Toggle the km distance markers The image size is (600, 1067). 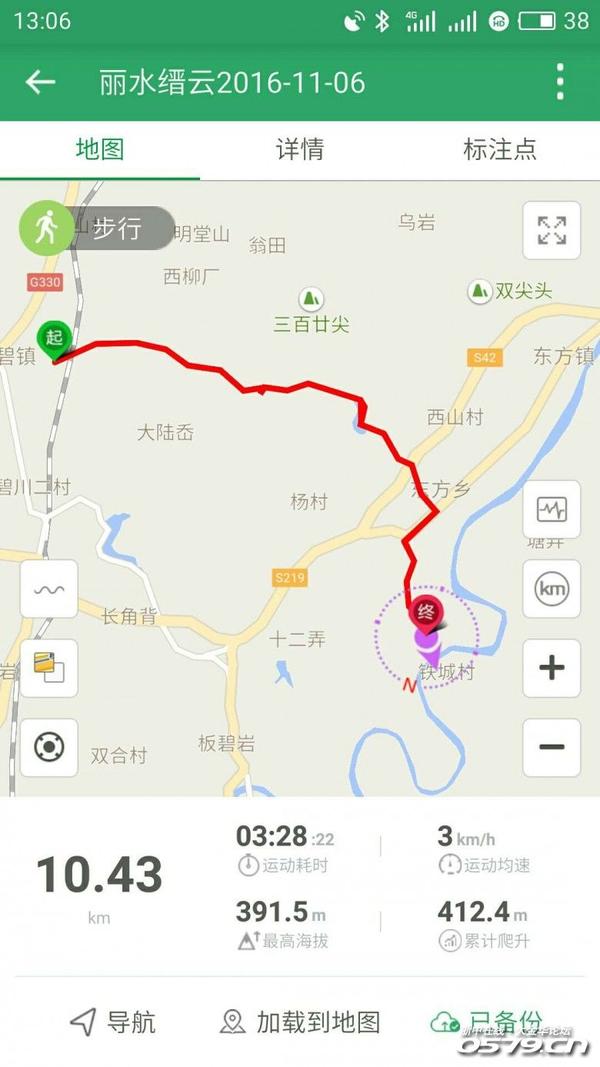[x=551, y=589]
